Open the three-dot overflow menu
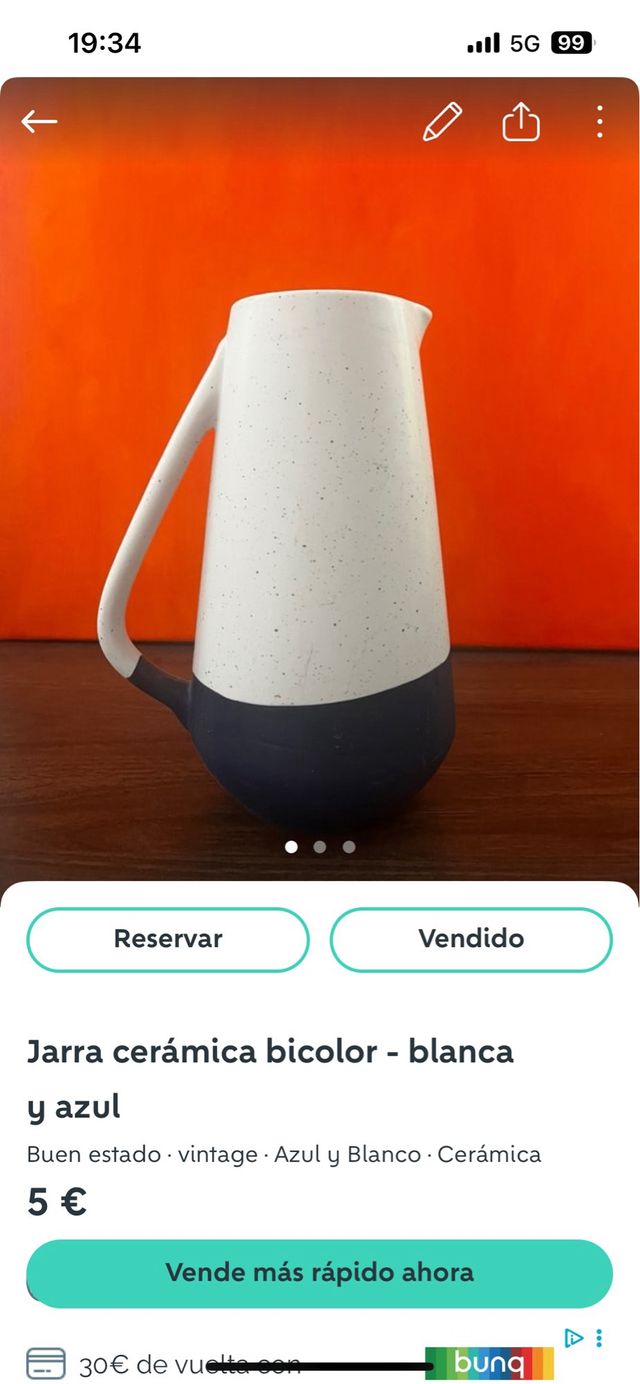Image resolution: width=640 pixels, height=1384 pixels. pos(599,122)
